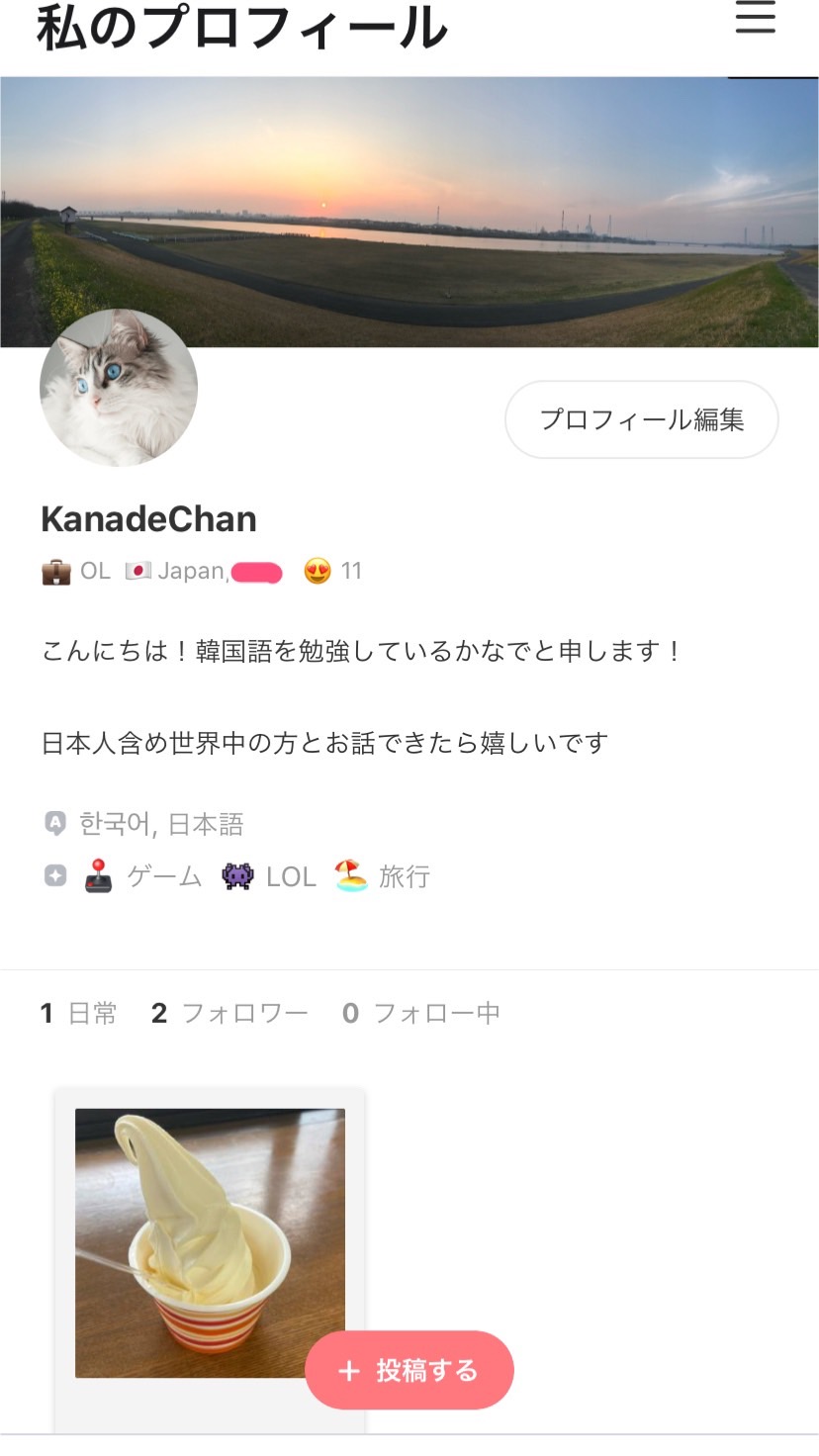Image resolution: width=819 pixels, height=1456 pixels.
Task: Open the 2 フォロワー followers list
Action: pos(229,1013)
